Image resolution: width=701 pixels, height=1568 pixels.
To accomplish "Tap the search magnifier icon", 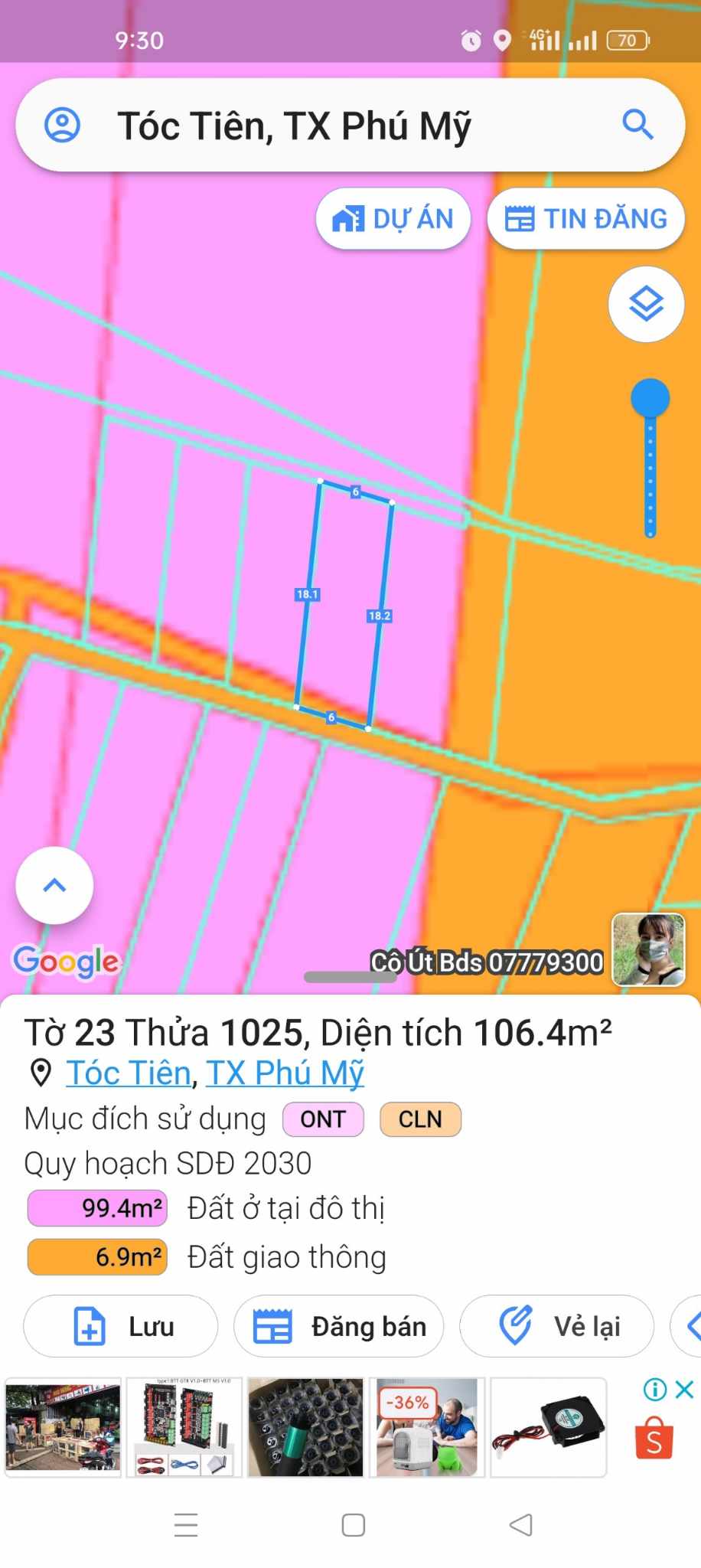I will pyautogui.click(x=637, y=124).
